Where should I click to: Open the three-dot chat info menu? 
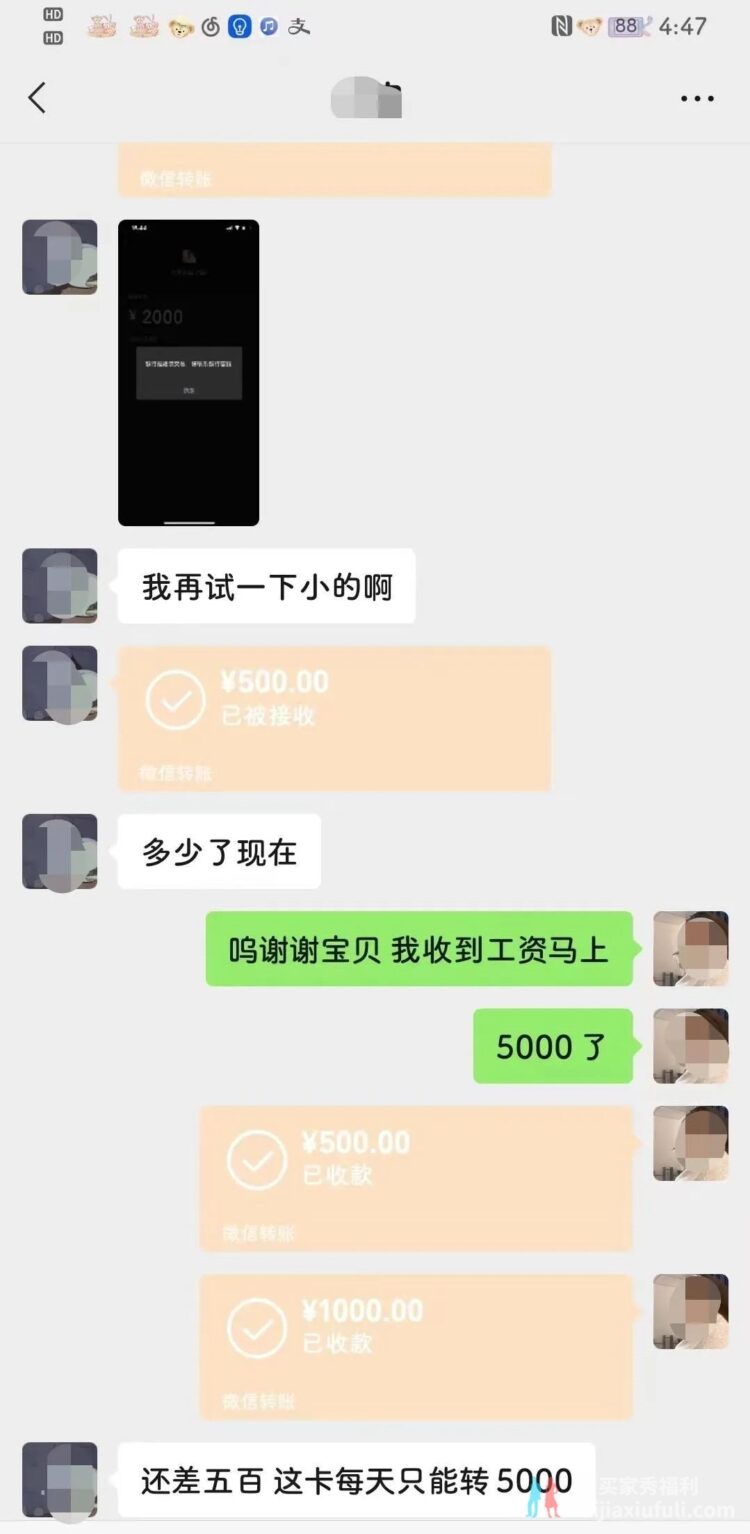pyautogui.click(x=697, y=99)
